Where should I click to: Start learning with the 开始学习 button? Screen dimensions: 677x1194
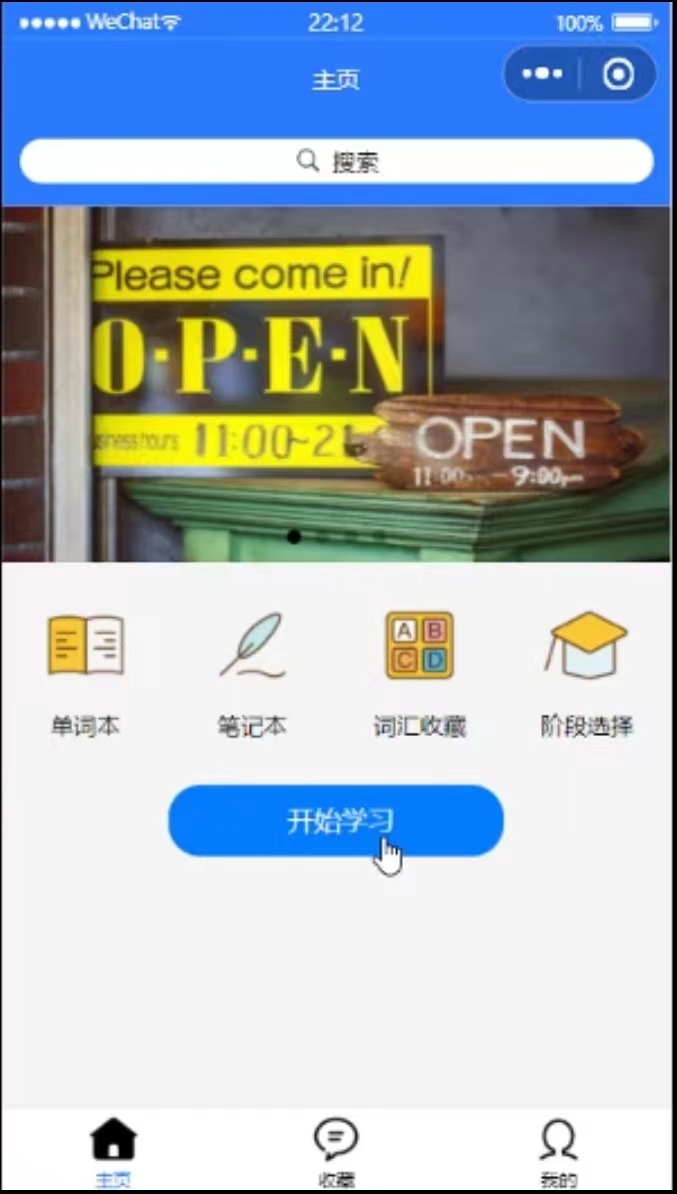(x=336, y=821)
